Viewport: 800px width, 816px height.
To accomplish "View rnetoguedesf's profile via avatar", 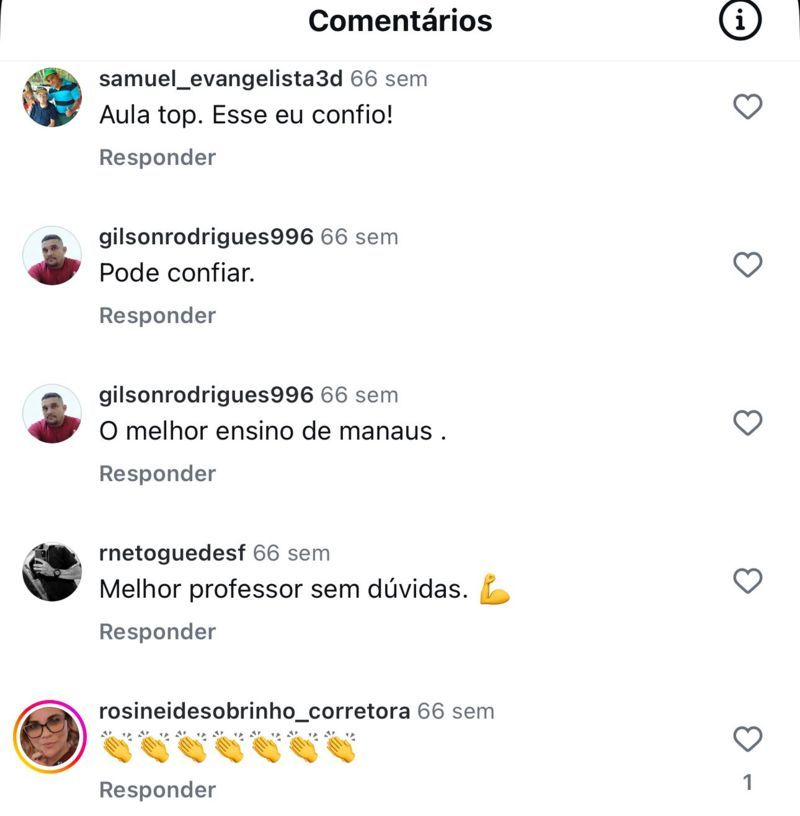I will 52,572.
